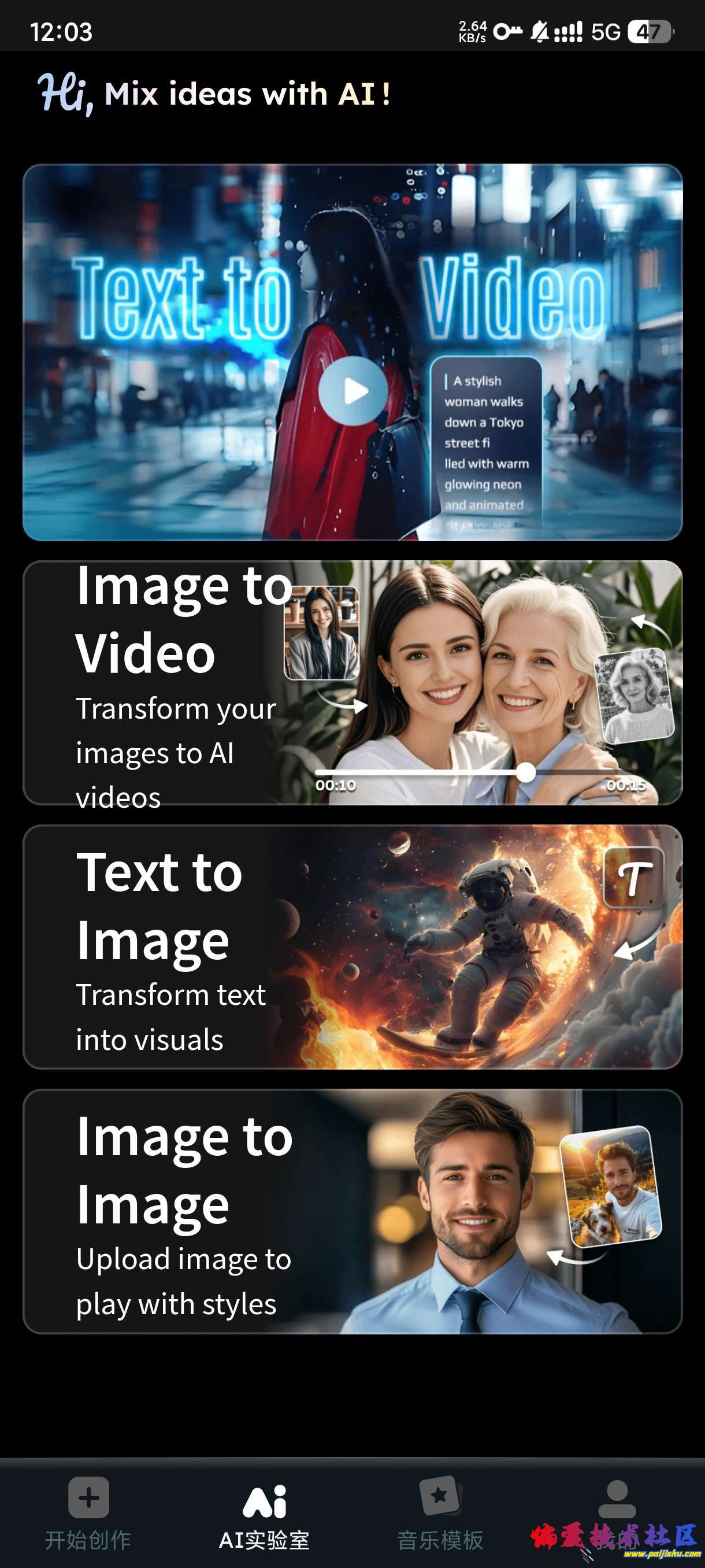Go to the 音乐模板 tab
The height and width of the screenshot is (1568, 705).
point(440,1513)
